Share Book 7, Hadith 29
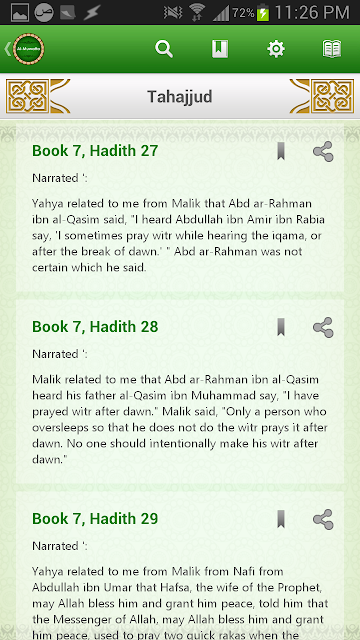This screenshot has height=640, width=360. pos(323,520)
